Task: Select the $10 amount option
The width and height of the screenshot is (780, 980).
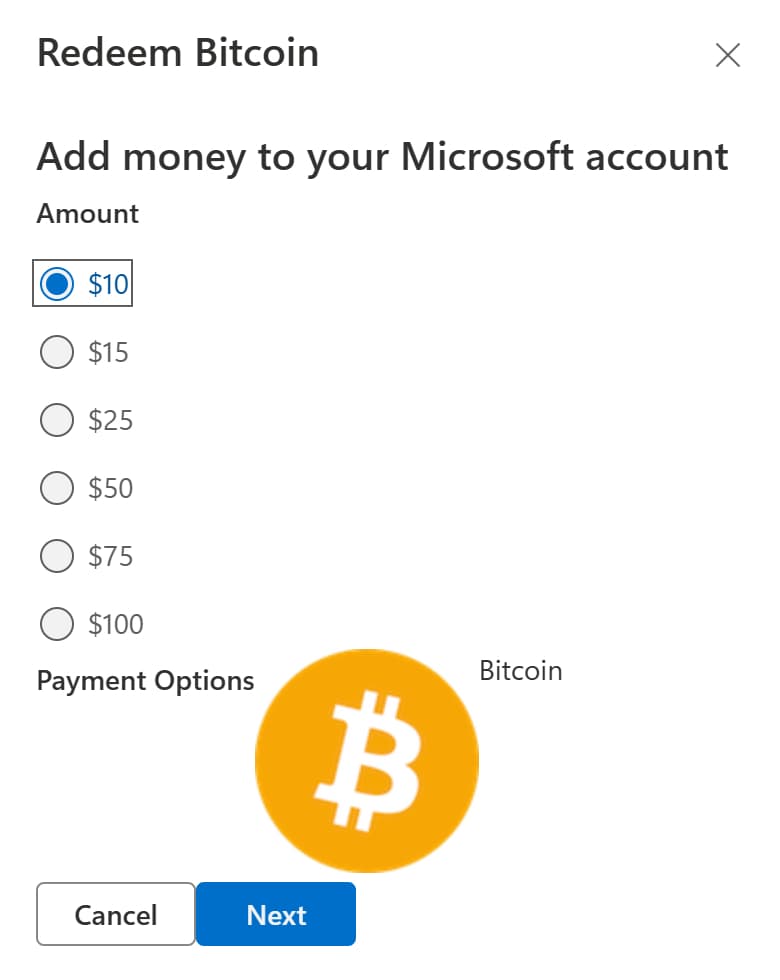Action: tap(57, 284)
